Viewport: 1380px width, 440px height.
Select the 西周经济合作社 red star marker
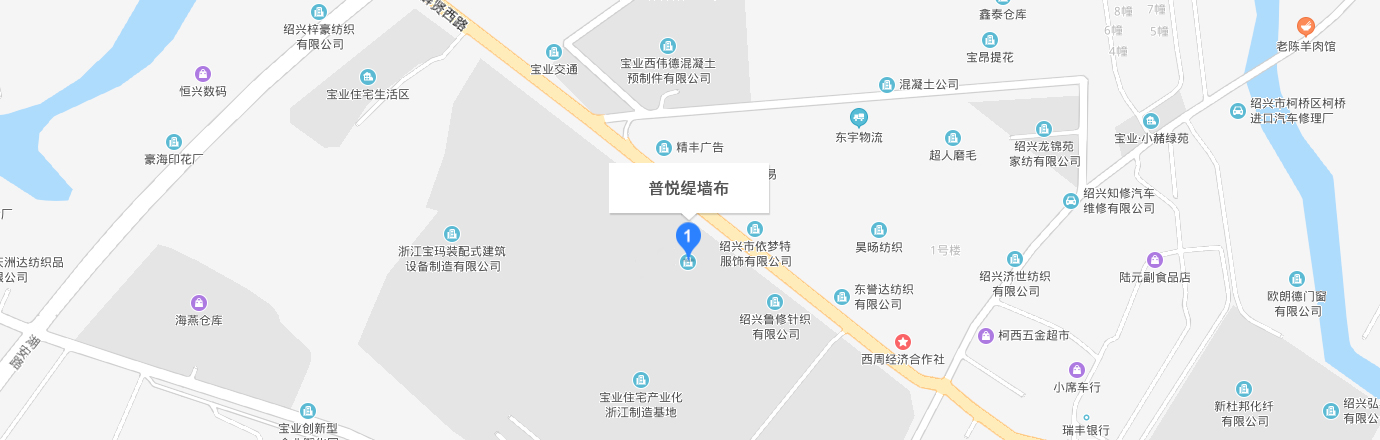point(902,342)
